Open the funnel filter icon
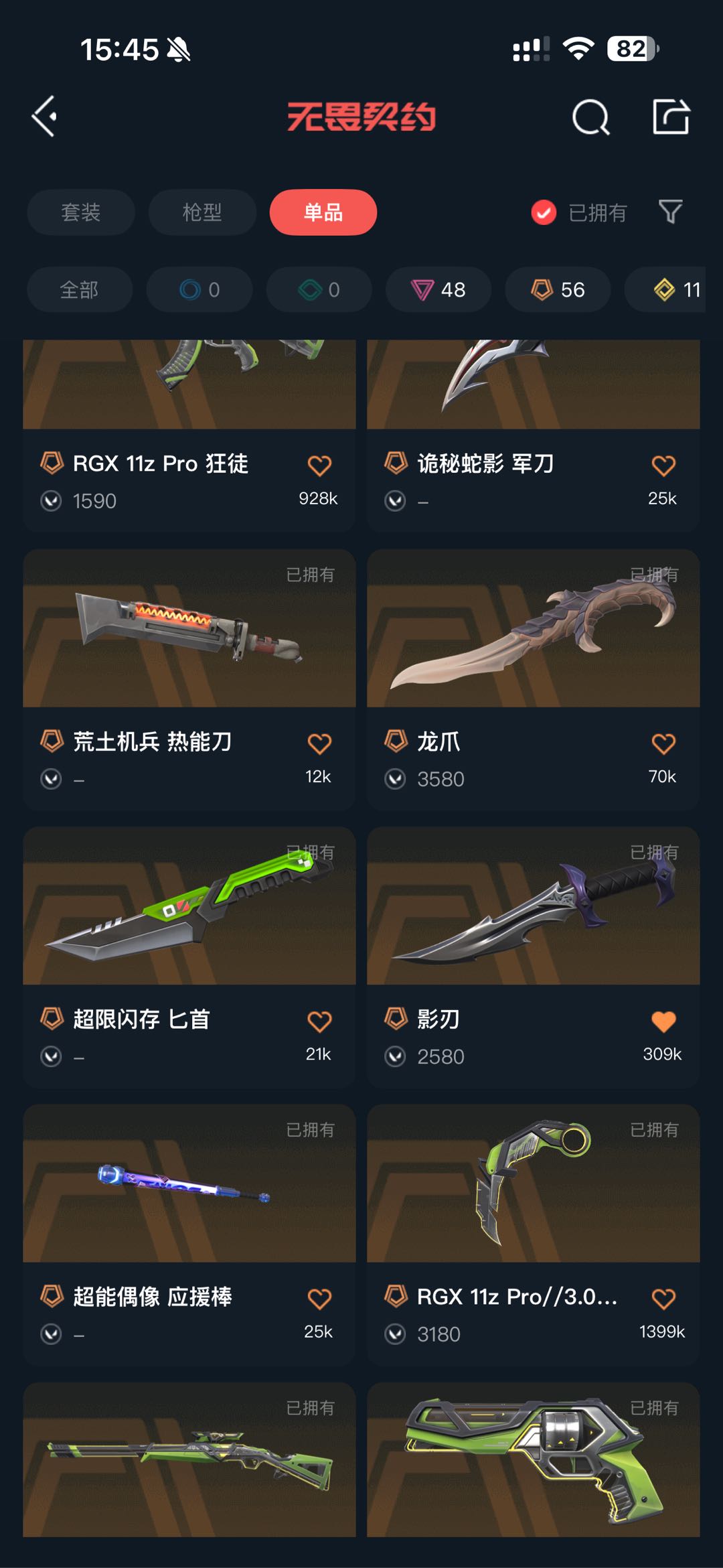Viewport: 723px width, 1568px height. pos(670,212)
